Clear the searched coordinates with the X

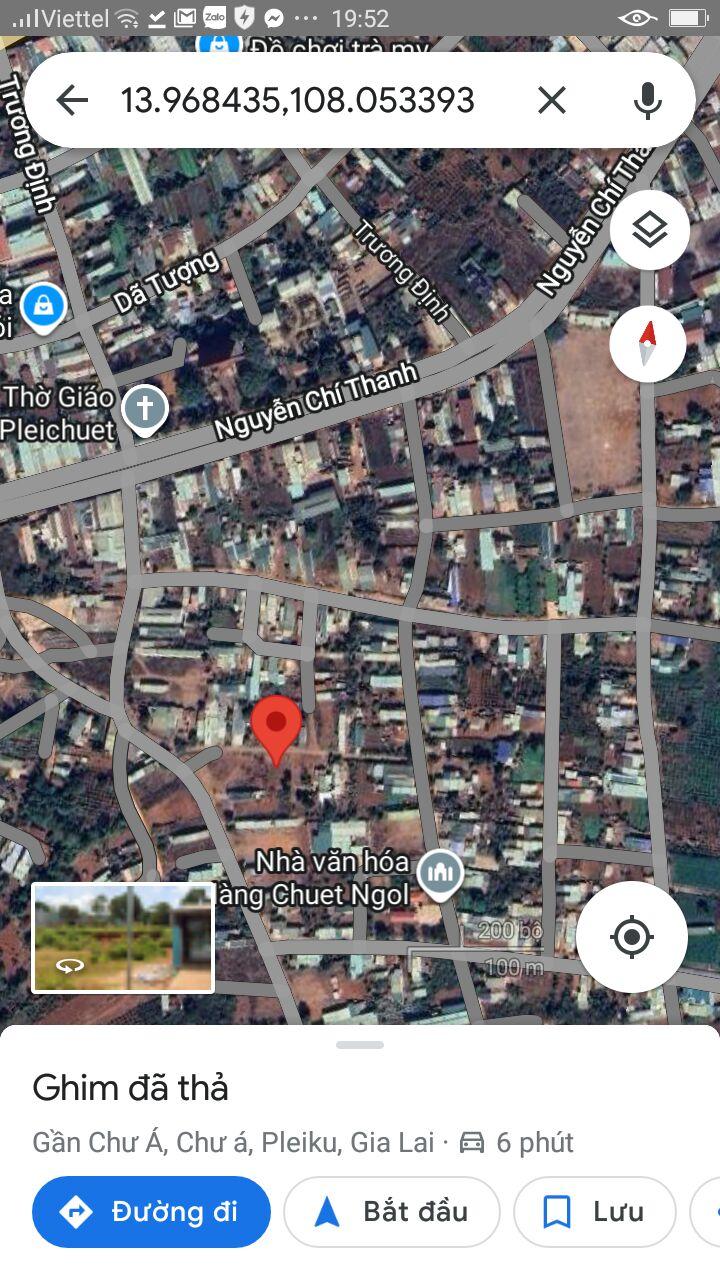(552, 100)
